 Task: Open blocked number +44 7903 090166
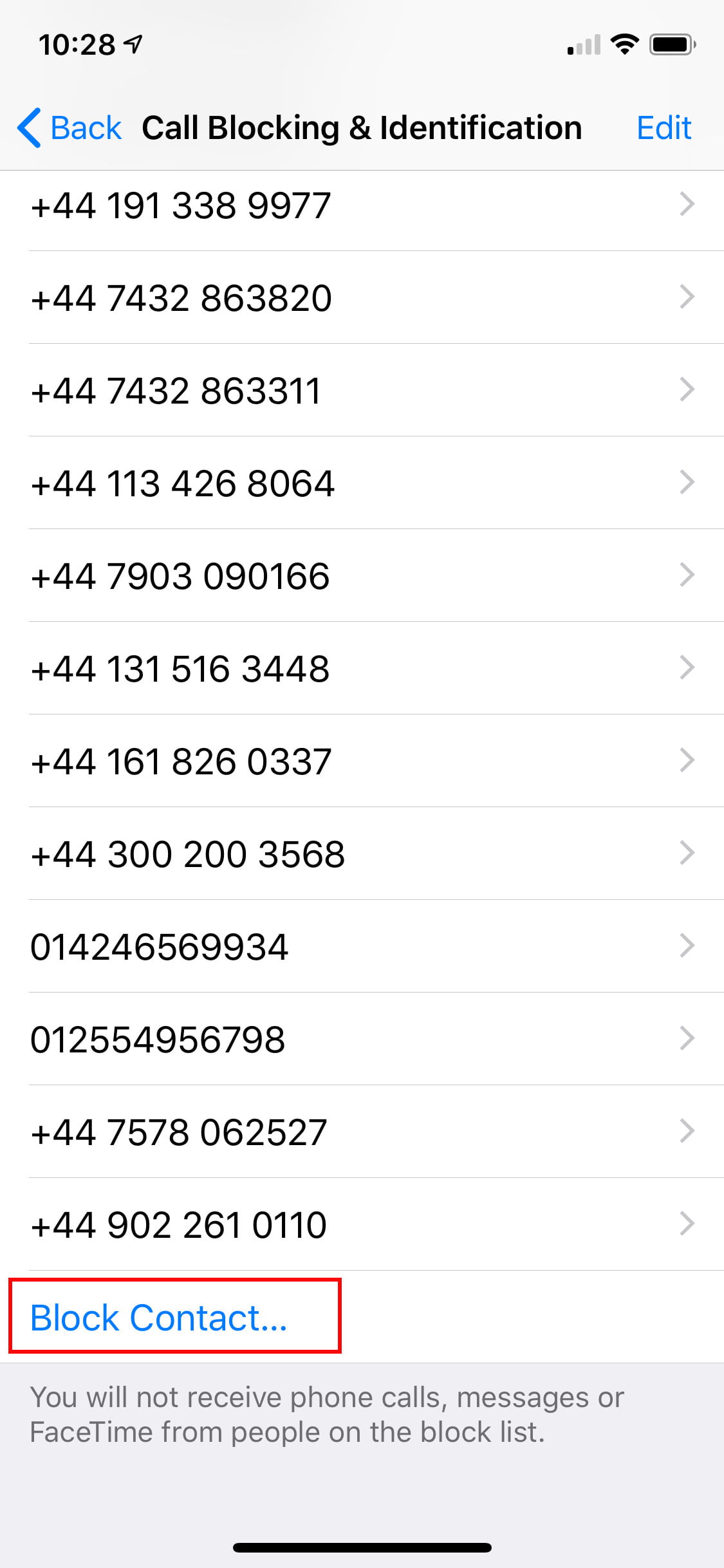click(x=362, y=576)
